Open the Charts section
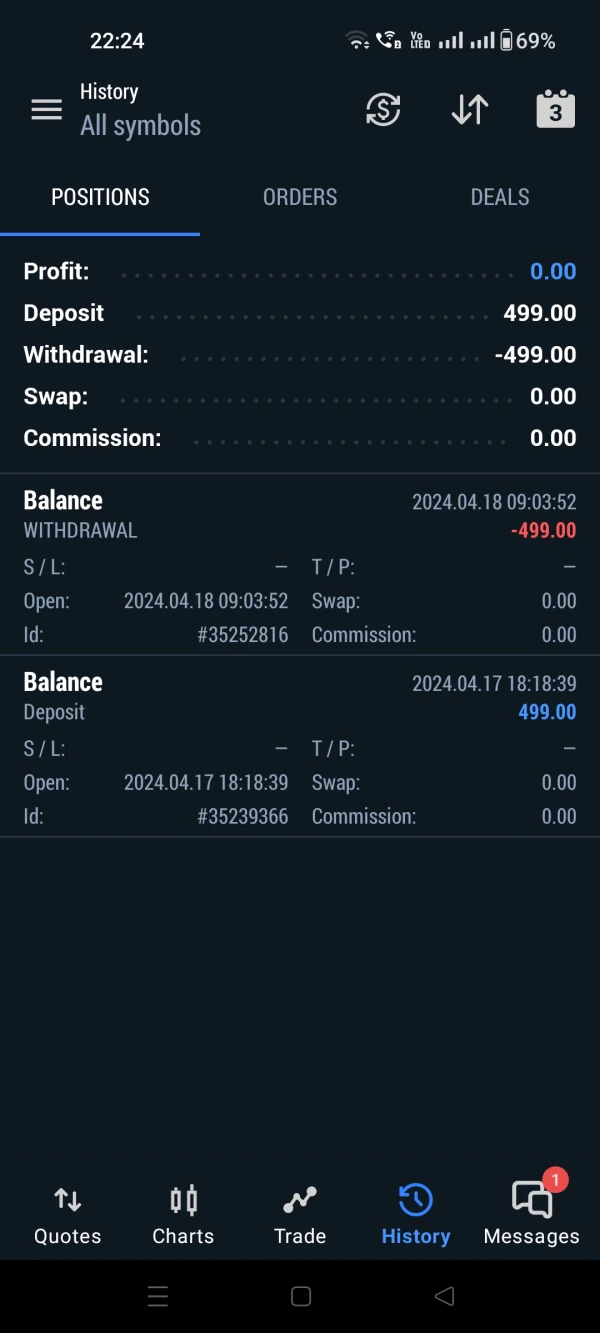 [183, 1215]
